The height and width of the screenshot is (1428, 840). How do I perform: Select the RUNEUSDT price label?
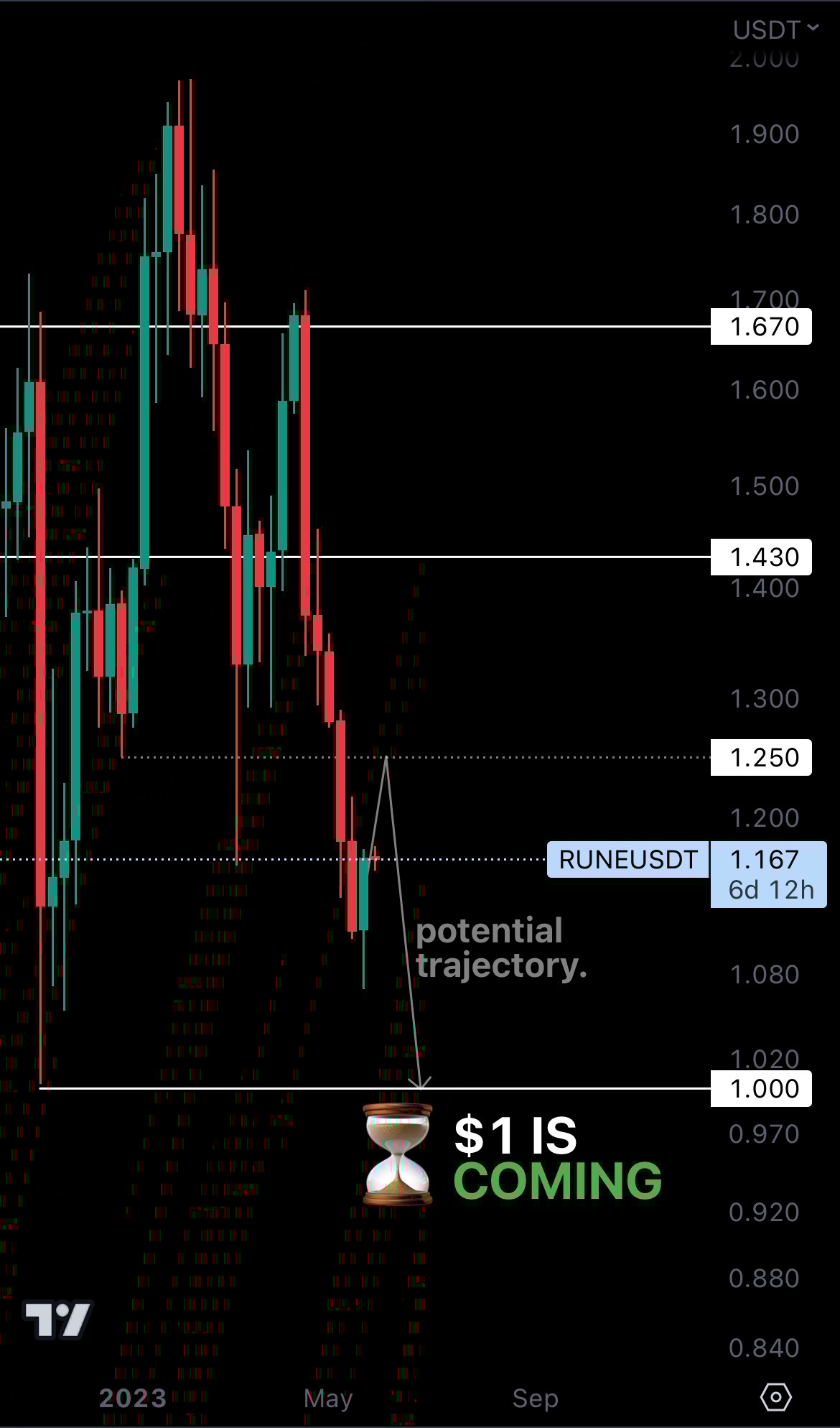click(x=627, y=859)
